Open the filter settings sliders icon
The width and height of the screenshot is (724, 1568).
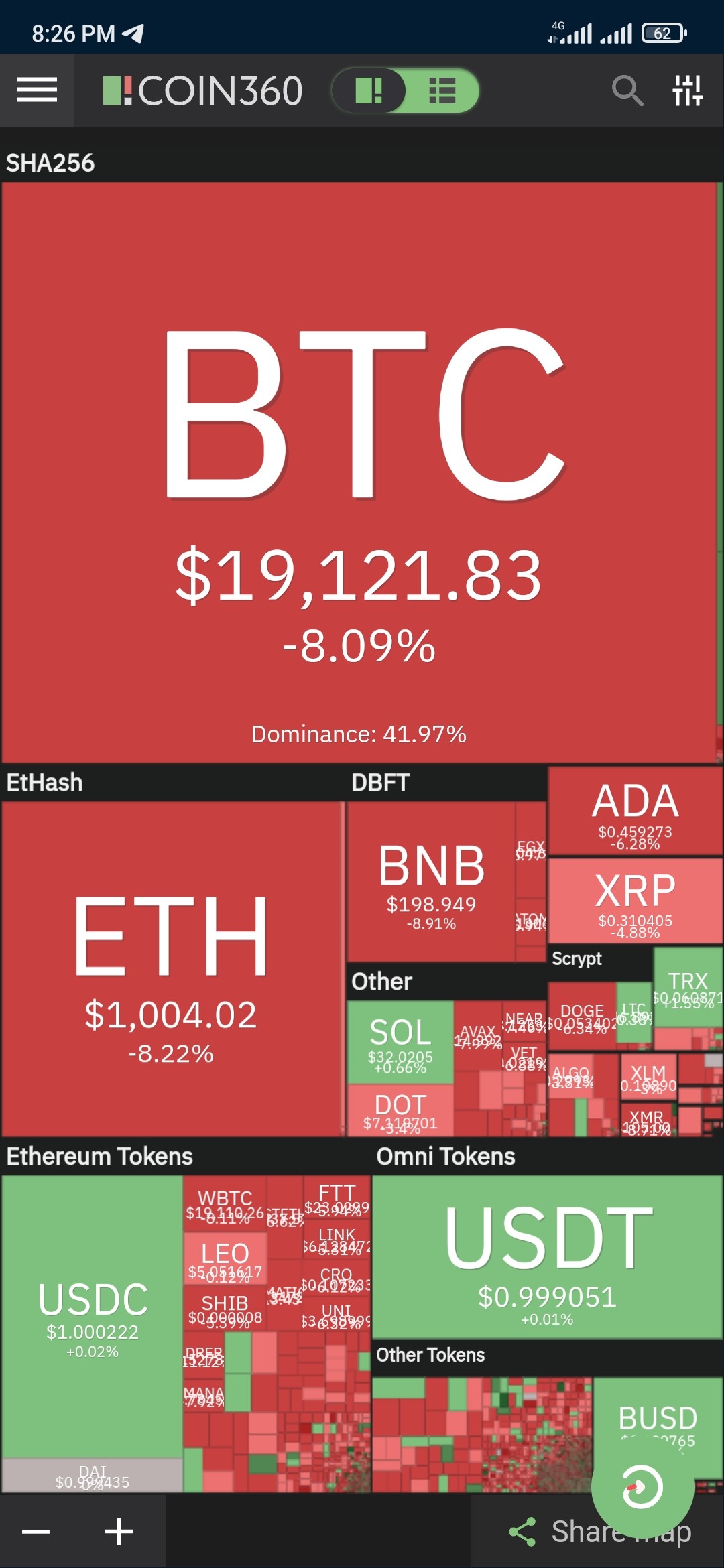click(688, 90)
